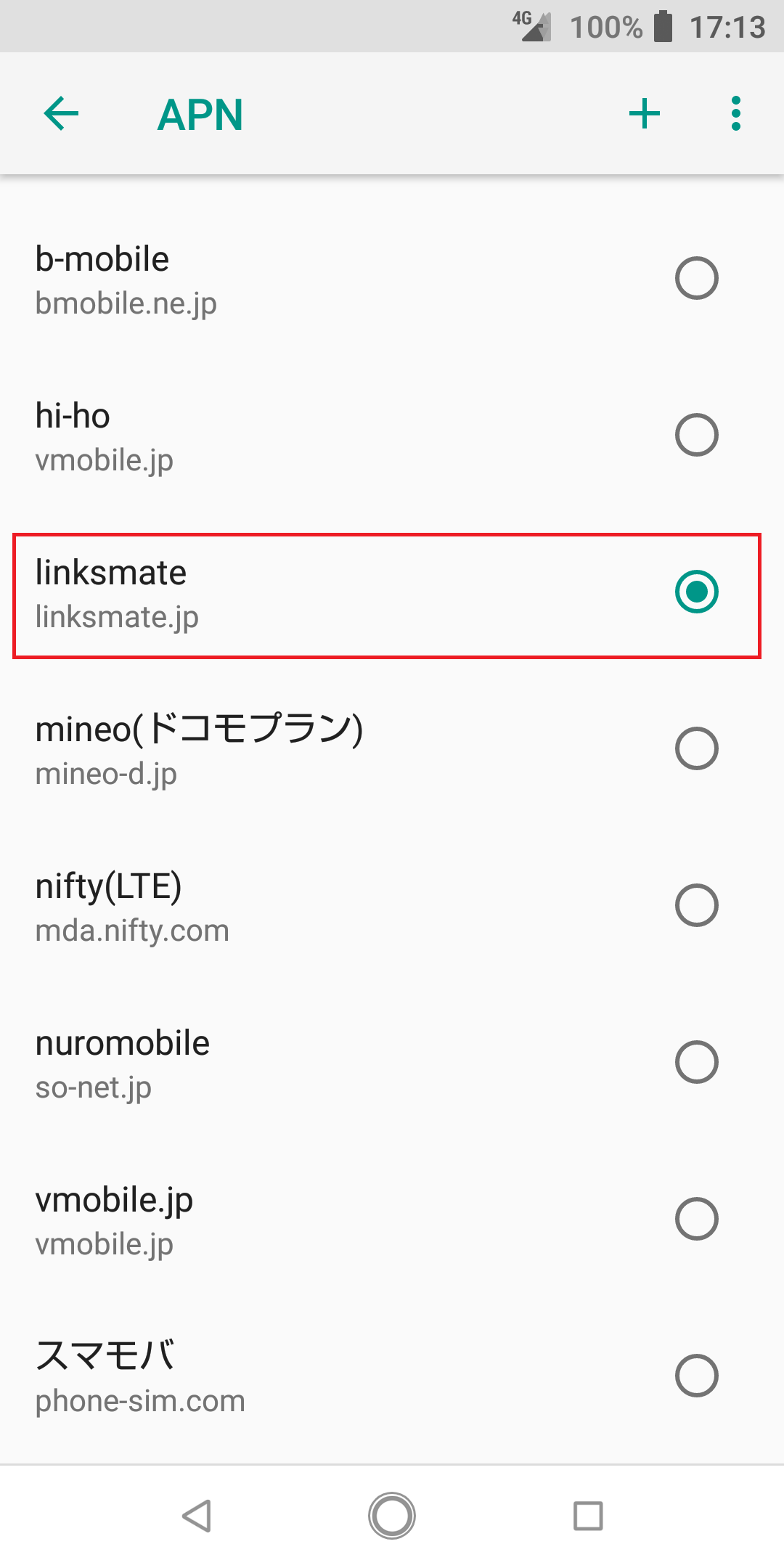Select the スマモバ radio button
This screenshot has width=784, height=1568.
pos(697,1374)
